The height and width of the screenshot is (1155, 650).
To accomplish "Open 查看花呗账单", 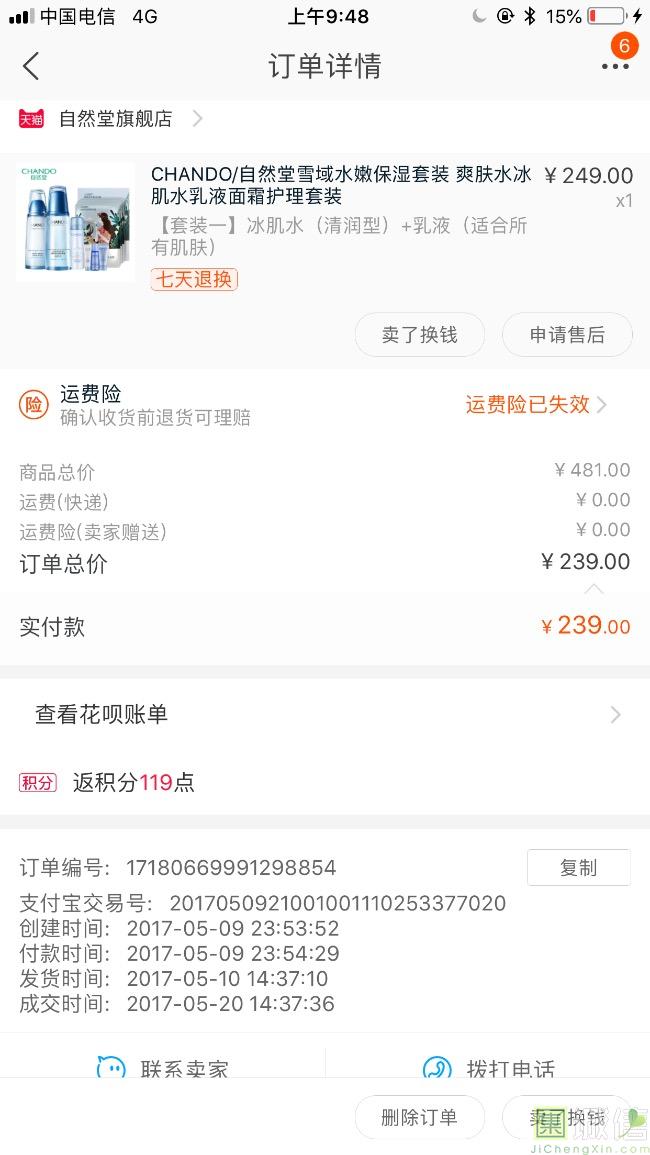I will tap(325, 714).
